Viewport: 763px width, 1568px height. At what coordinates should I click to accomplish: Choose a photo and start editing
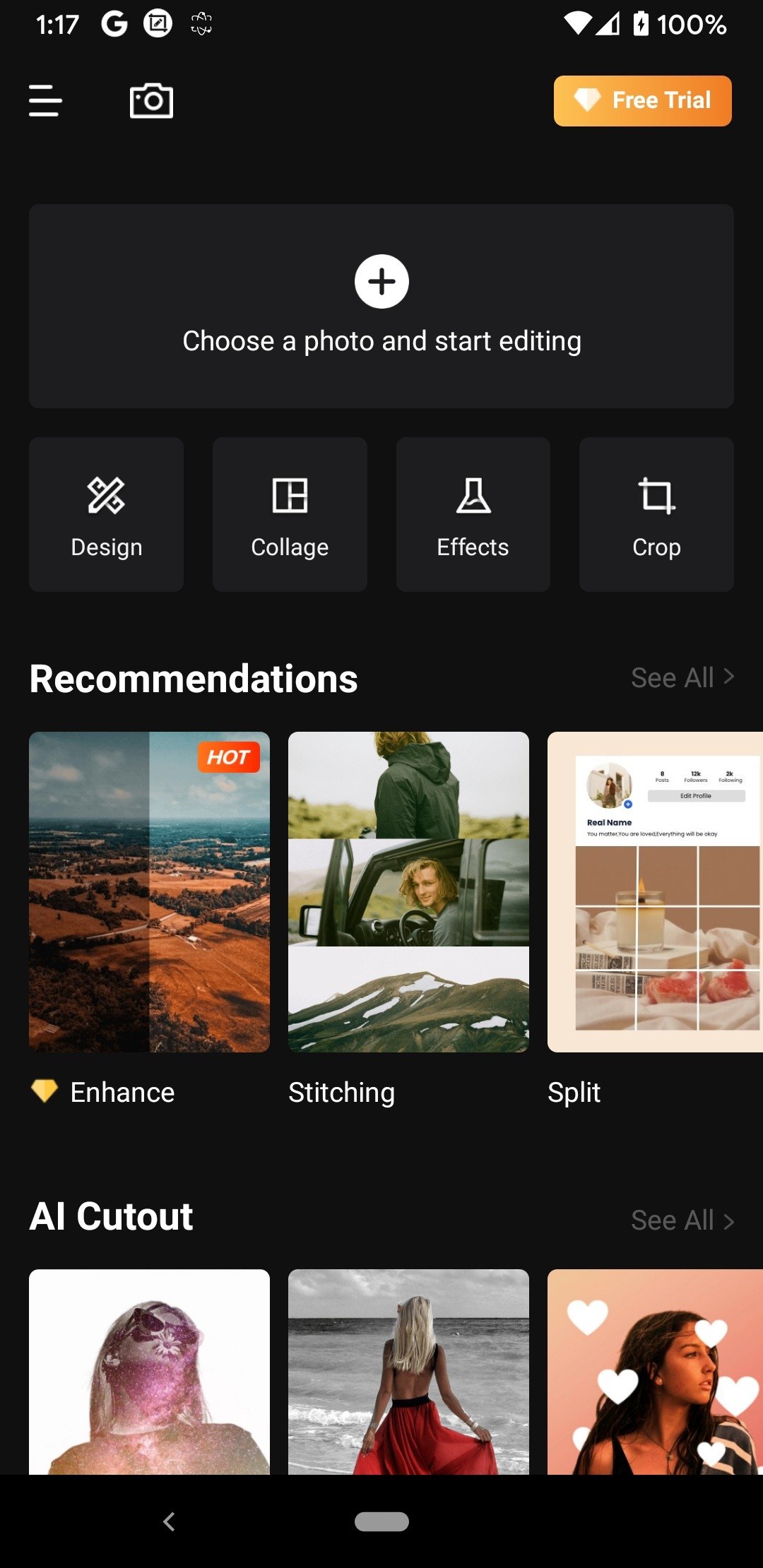tap(381, 306)
